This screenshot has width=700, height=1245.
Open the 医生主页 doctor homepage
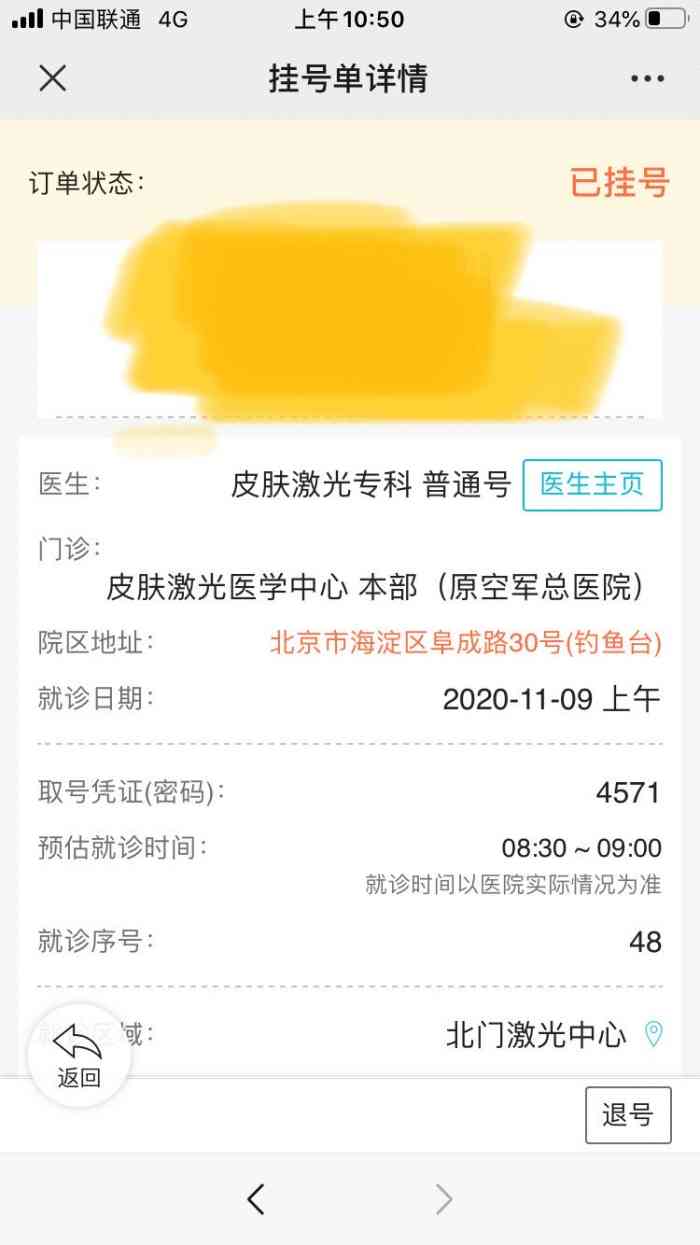pyautogui.click(x=592, y=485)
